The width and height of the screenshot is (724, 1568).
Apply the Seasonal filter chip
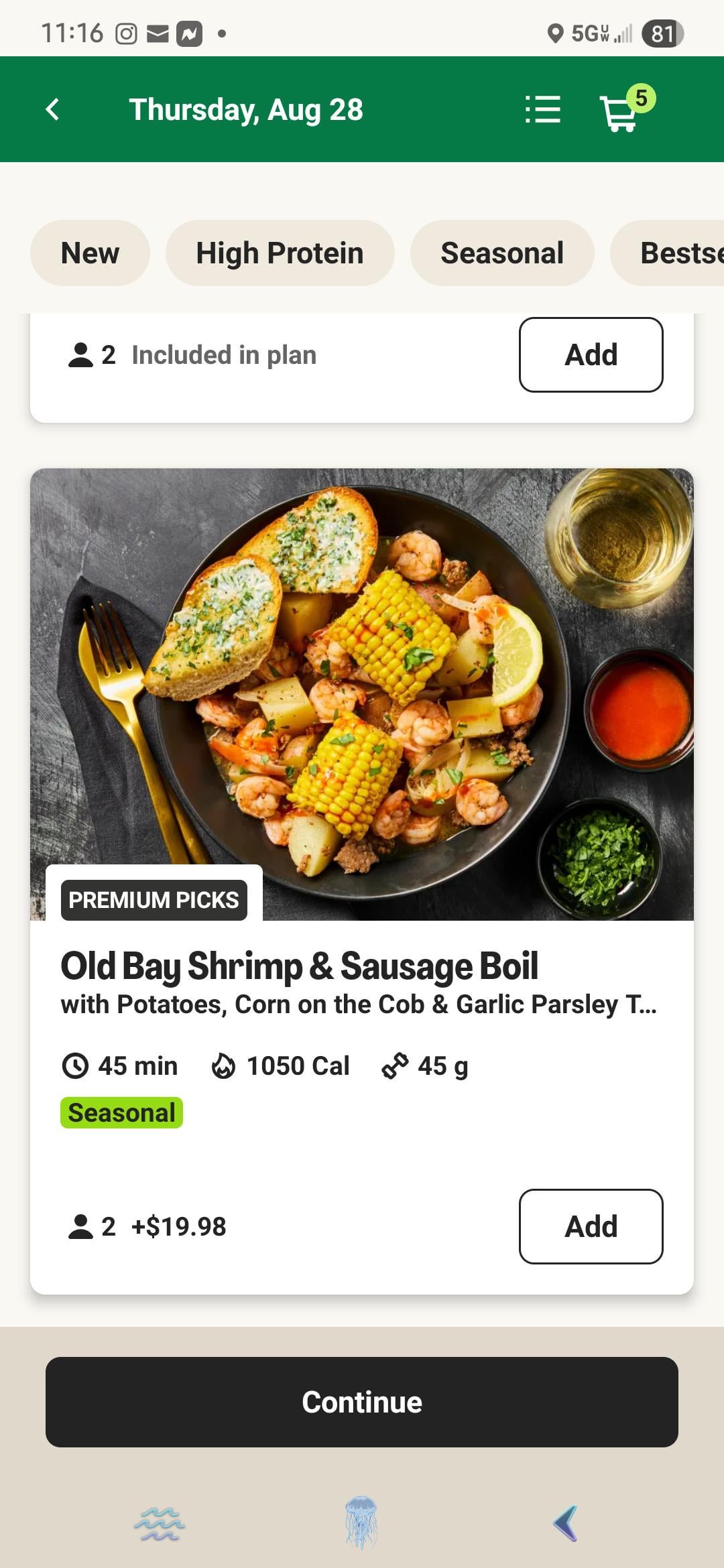501,253
